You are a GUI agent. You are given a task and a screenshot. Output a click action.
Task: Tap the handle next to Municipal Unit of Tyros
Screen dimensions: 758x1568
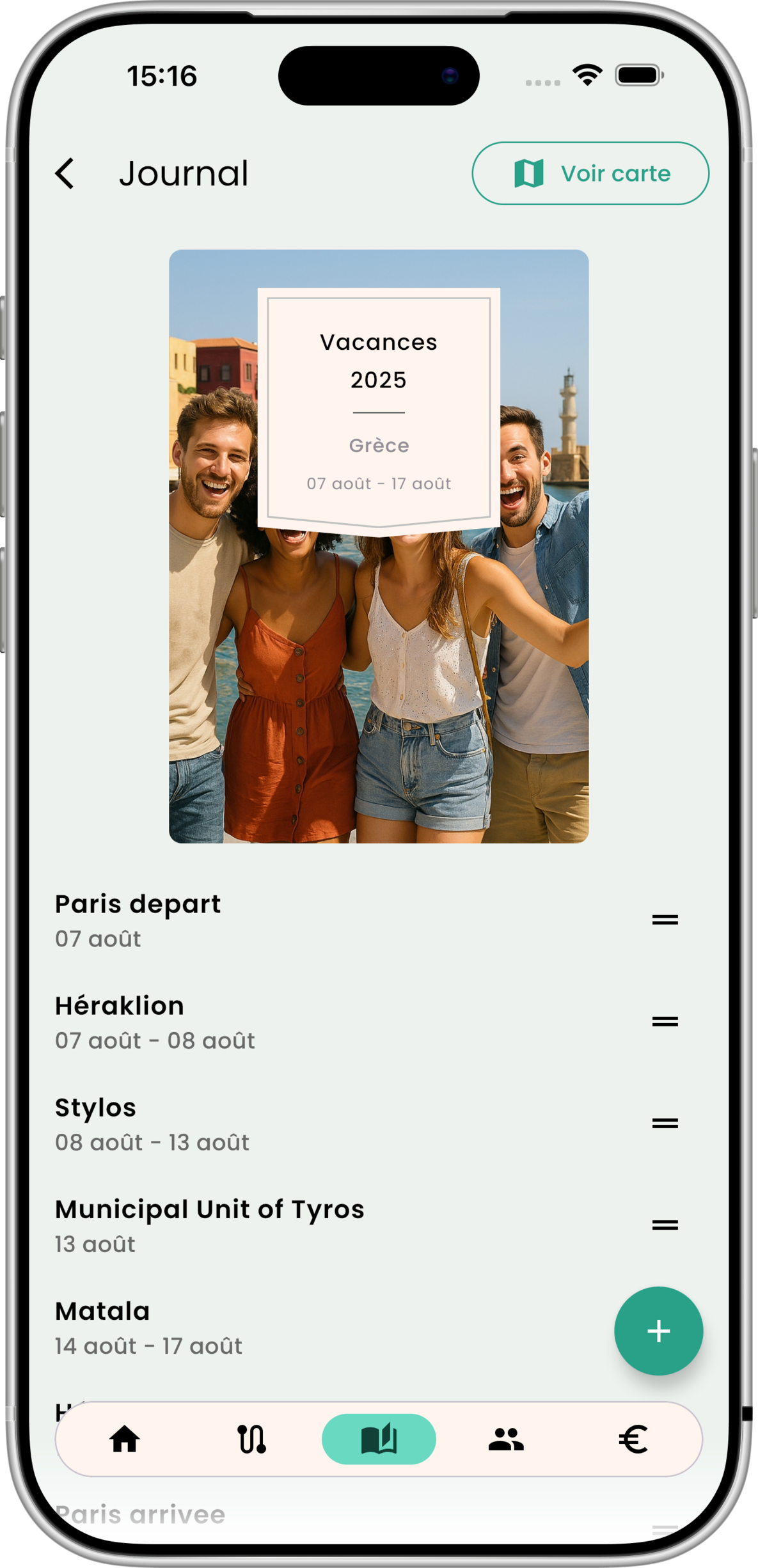666,1224
